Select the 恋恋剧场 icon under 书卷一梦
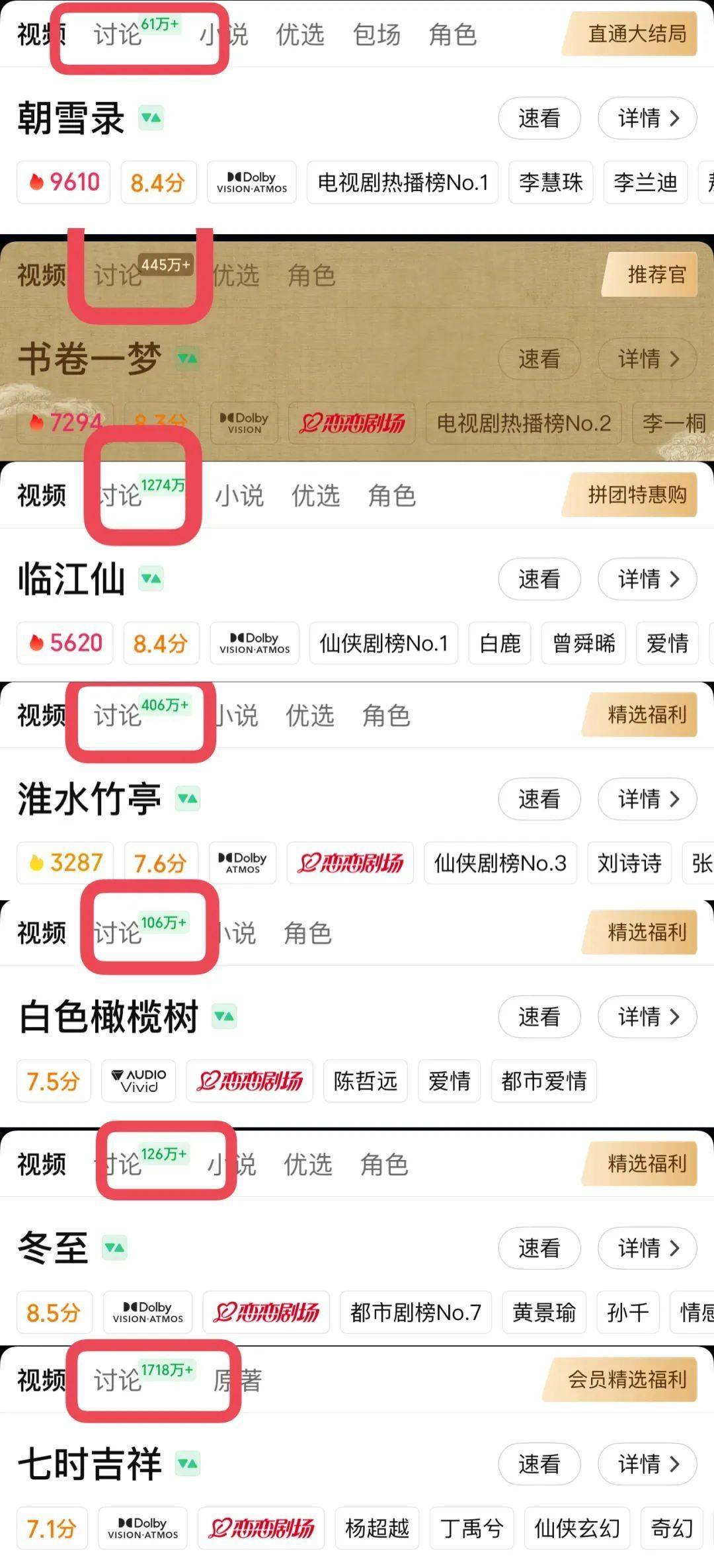The height and width of the screenshot is (1568, 714). pos(352,422)
